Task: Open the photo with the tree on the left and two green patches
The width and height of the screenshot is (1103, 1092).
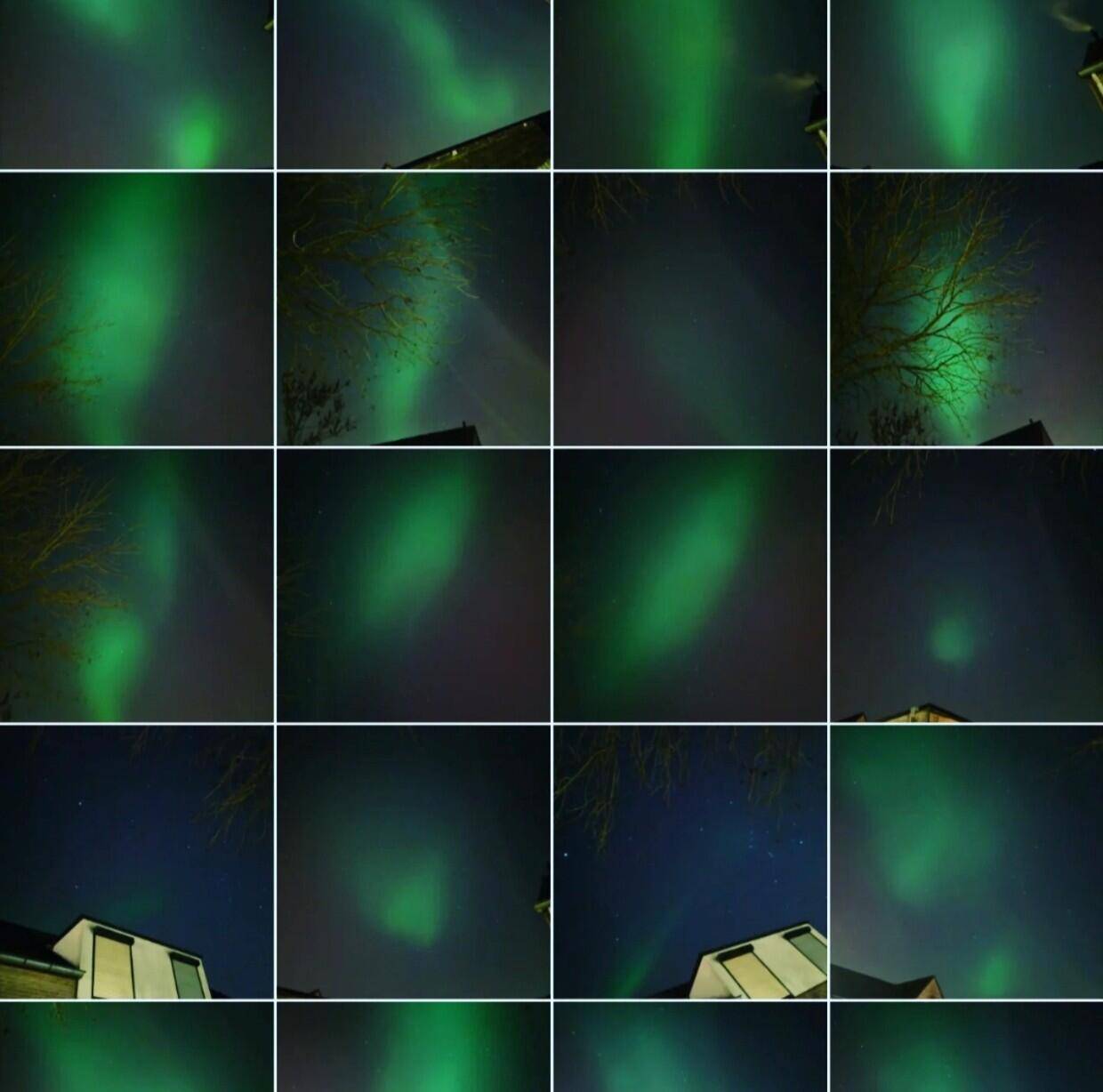Action: pos(136,585)
